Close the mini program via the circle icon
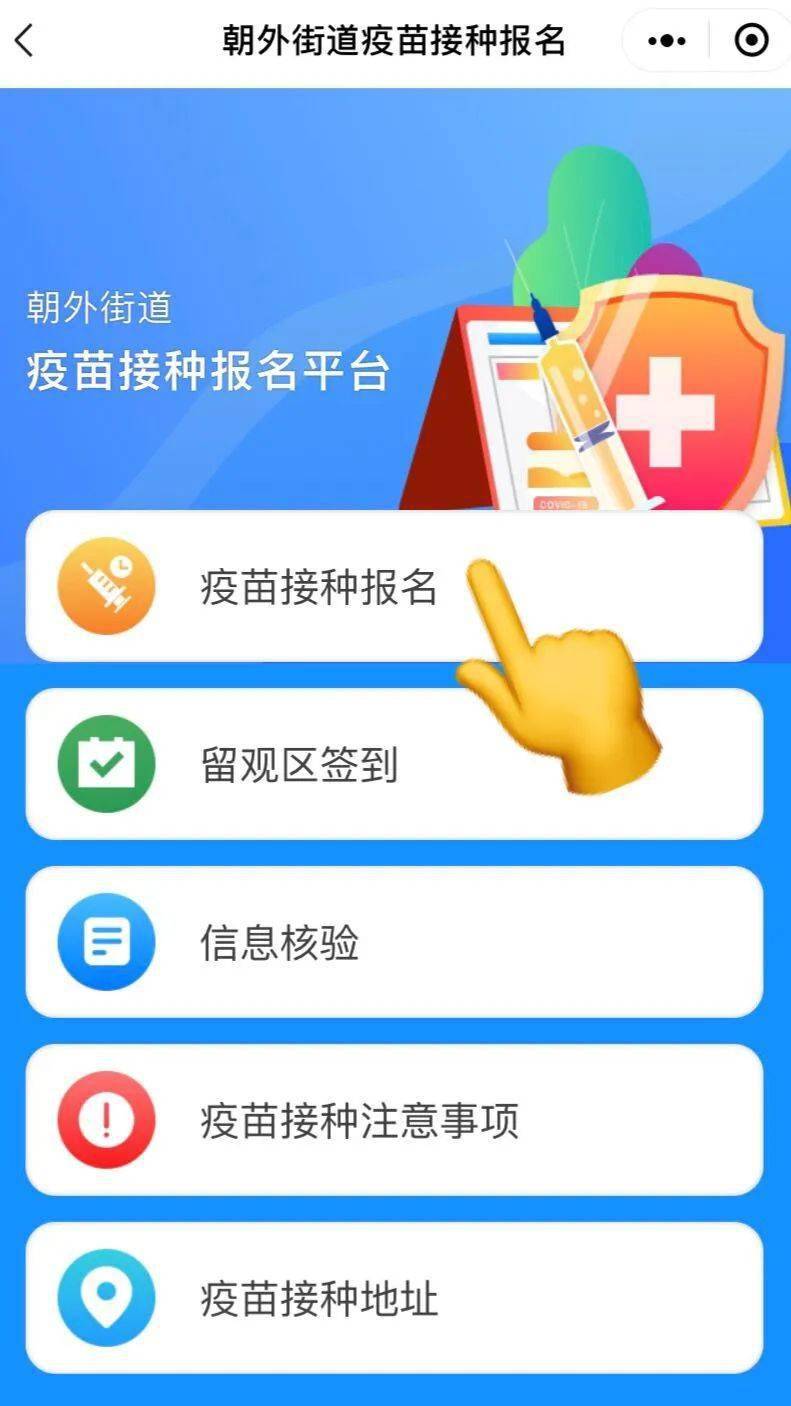 point(751,41)
